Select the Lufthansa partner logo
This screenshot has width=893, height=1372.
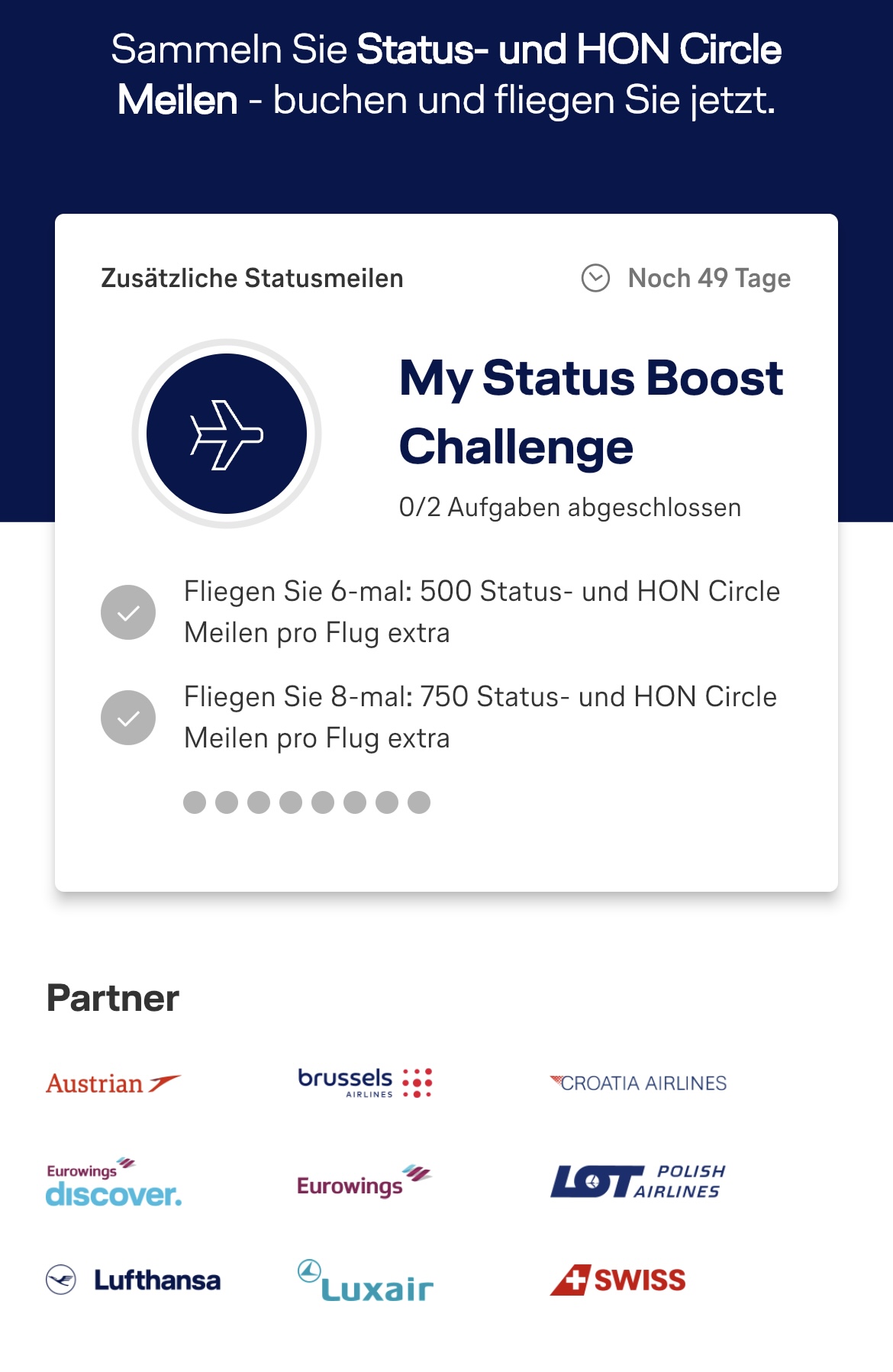pyautogui.click(x=134, y=1280)
